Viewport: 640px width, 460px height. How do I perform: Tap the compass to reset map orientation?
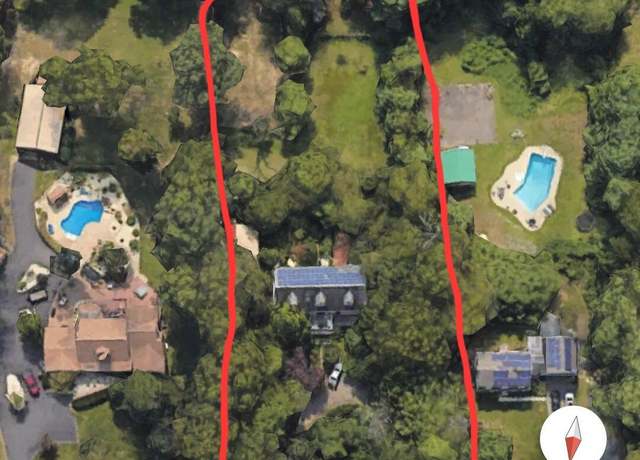pyautogui.click(x=573, y=436)
